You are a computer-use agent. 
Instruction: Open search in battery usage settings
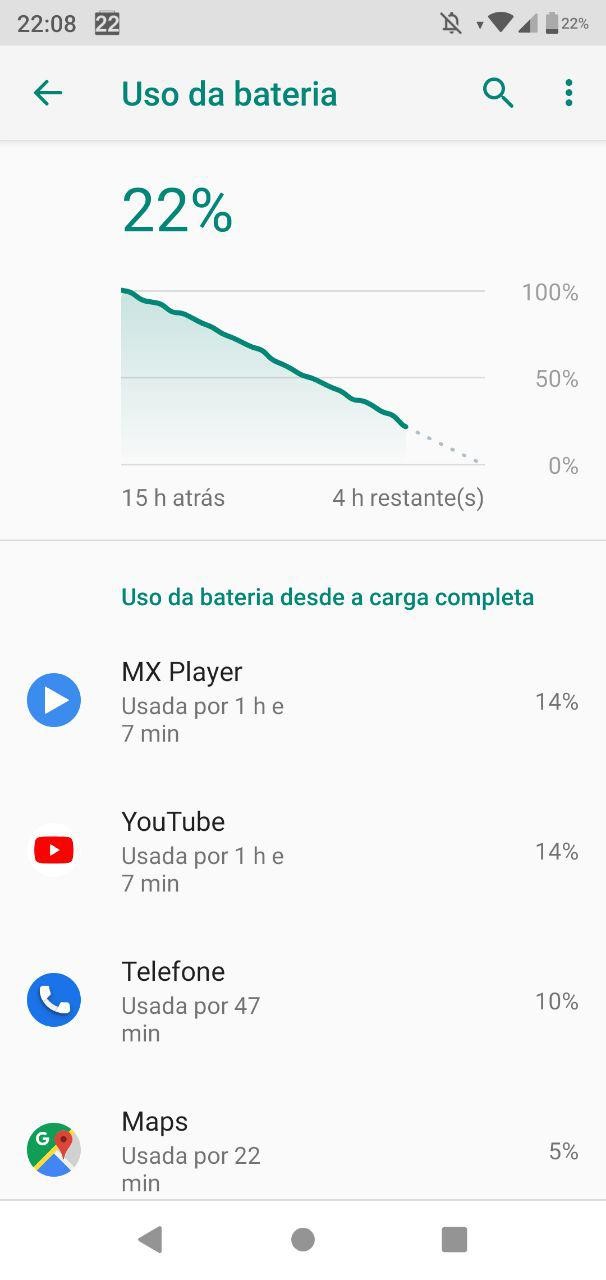click(x=498, y=94)
